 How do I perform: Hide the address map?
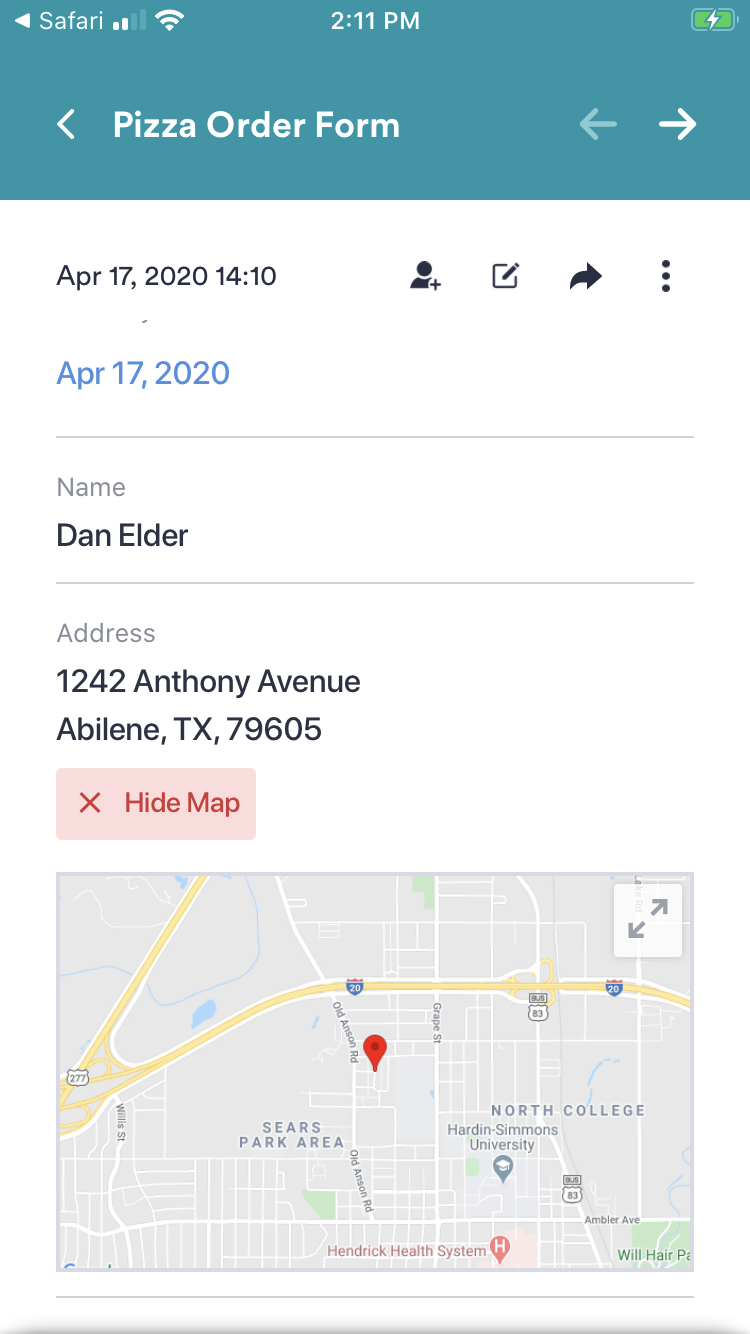point(156,803)
